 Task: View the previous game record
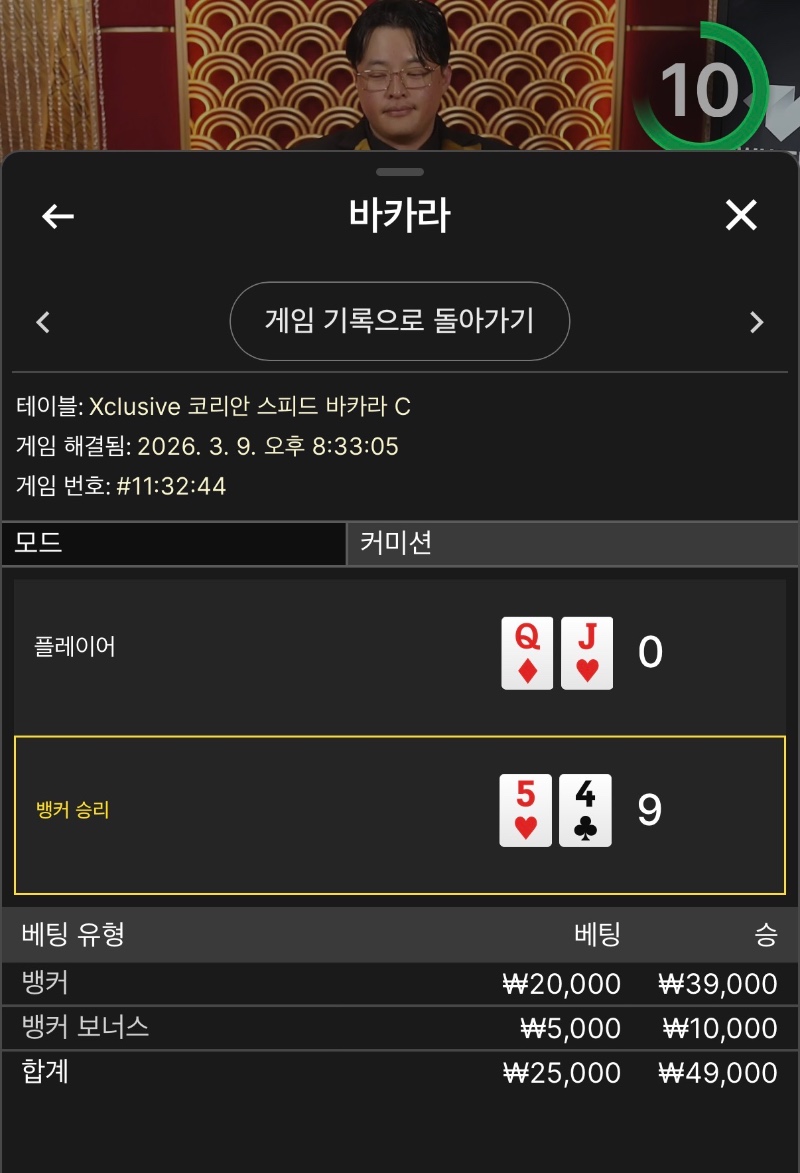point(43,322)
